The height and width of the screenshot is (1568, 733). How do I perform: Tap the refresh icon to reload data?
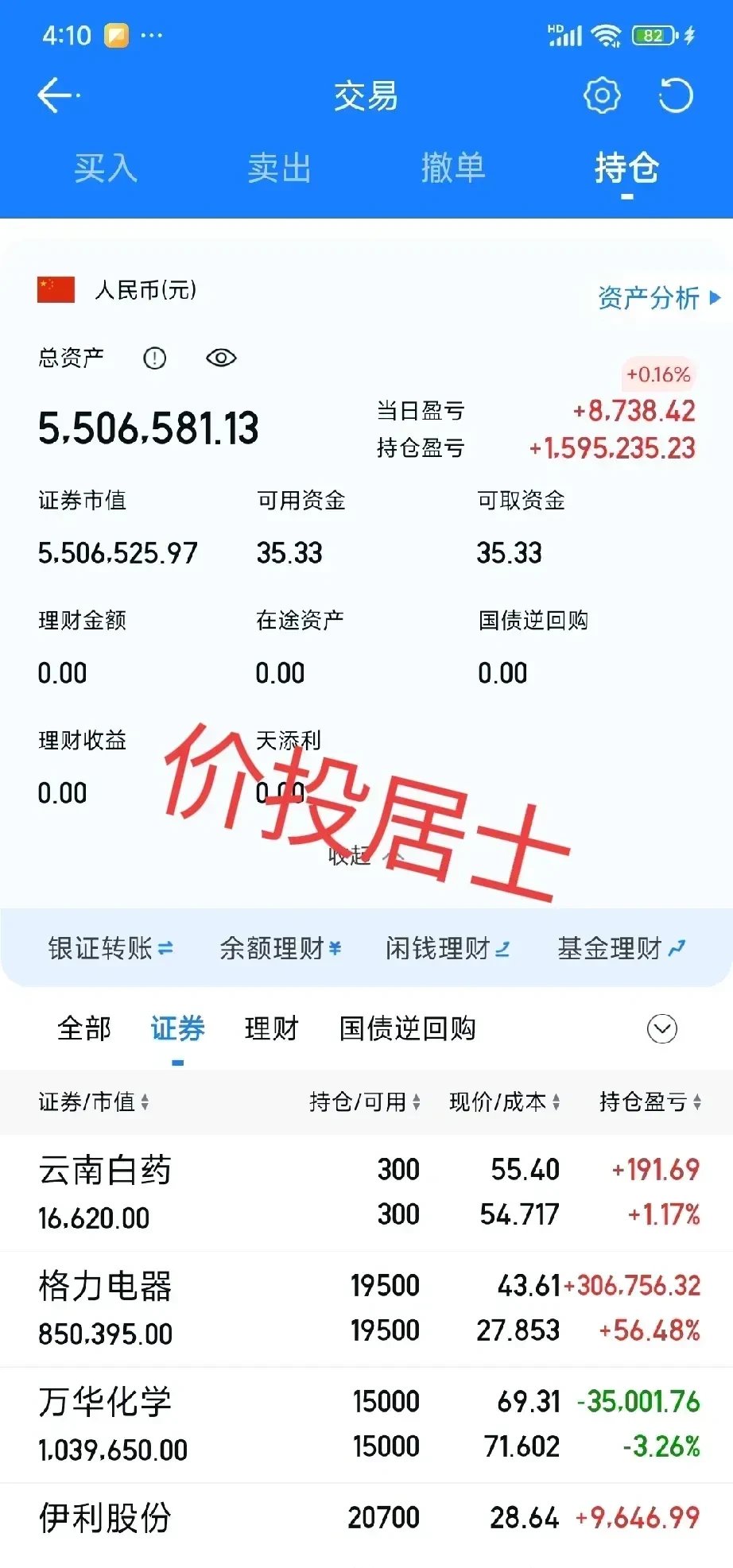click(675, 95)
